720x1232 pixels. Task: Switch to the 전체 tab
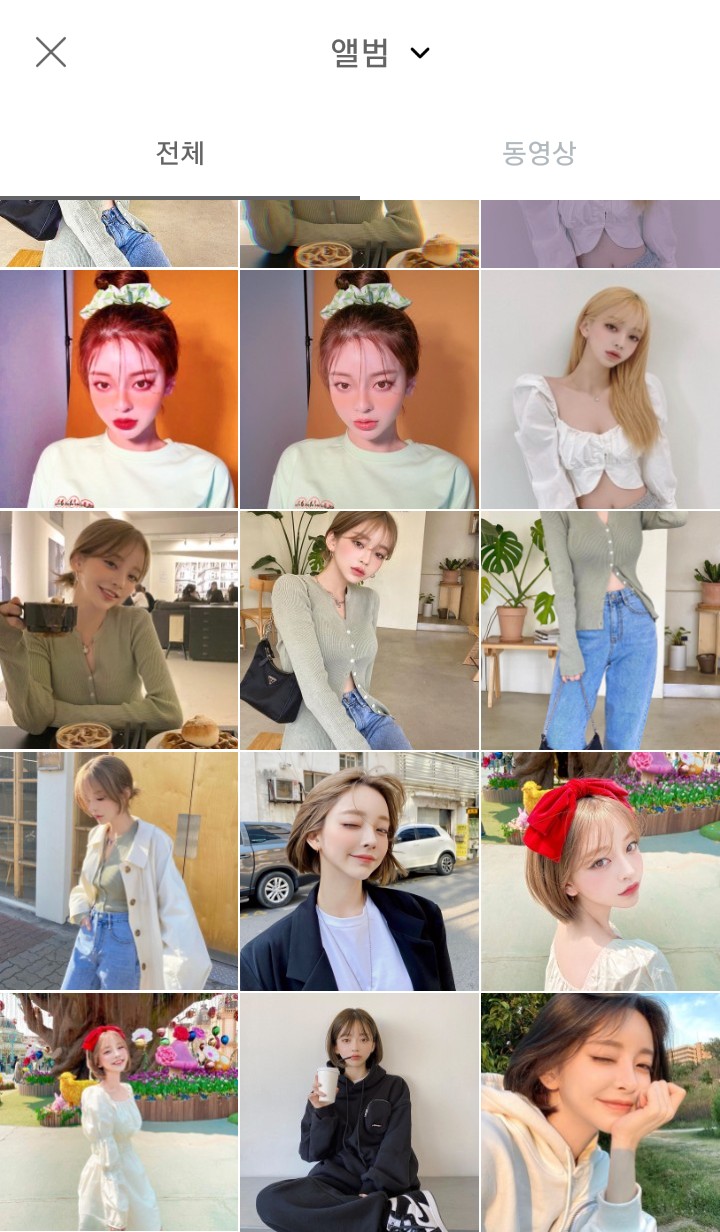tap(180, 153)
